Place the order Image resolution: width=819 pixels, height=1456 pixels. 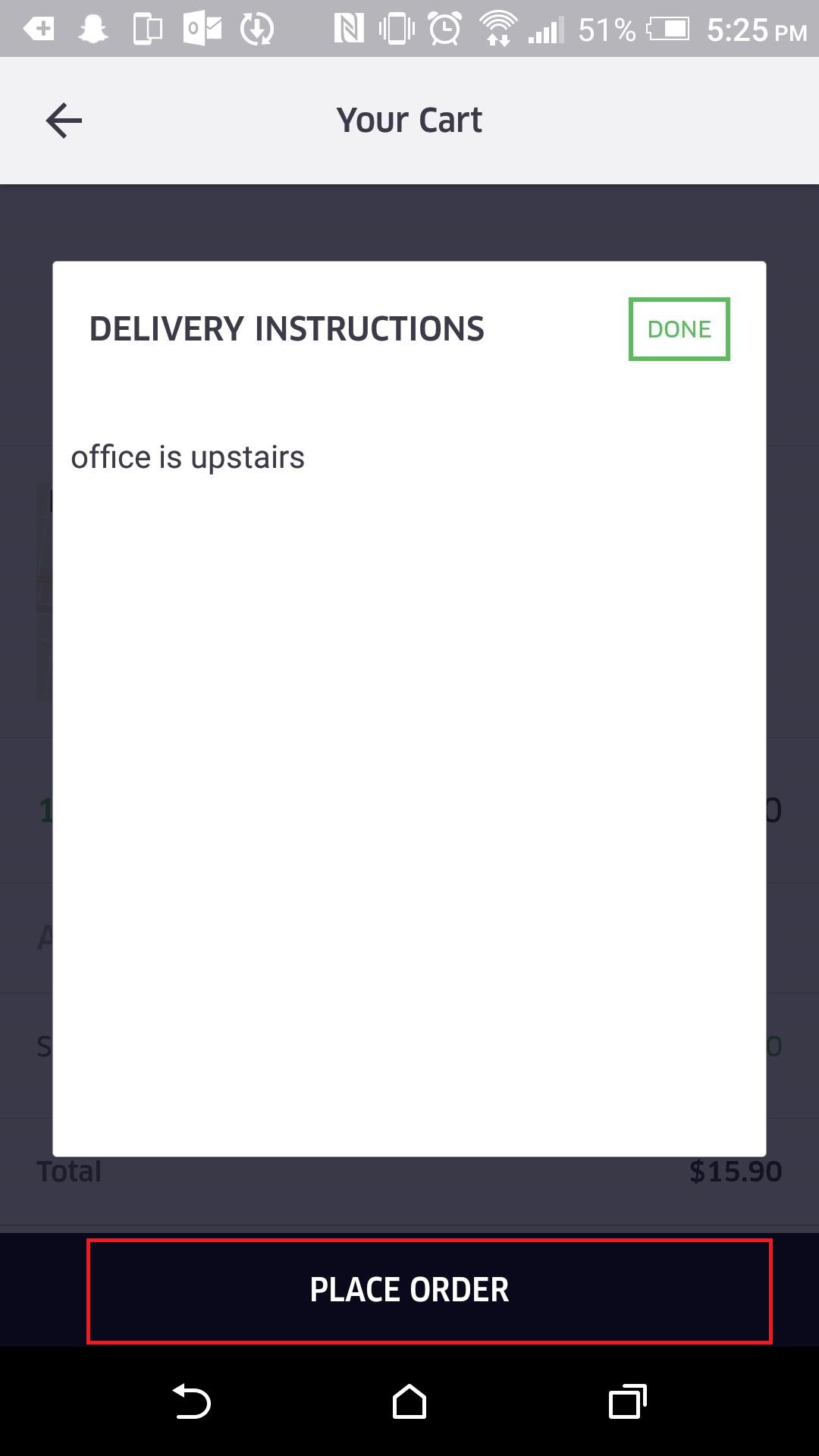(429, 1291)
